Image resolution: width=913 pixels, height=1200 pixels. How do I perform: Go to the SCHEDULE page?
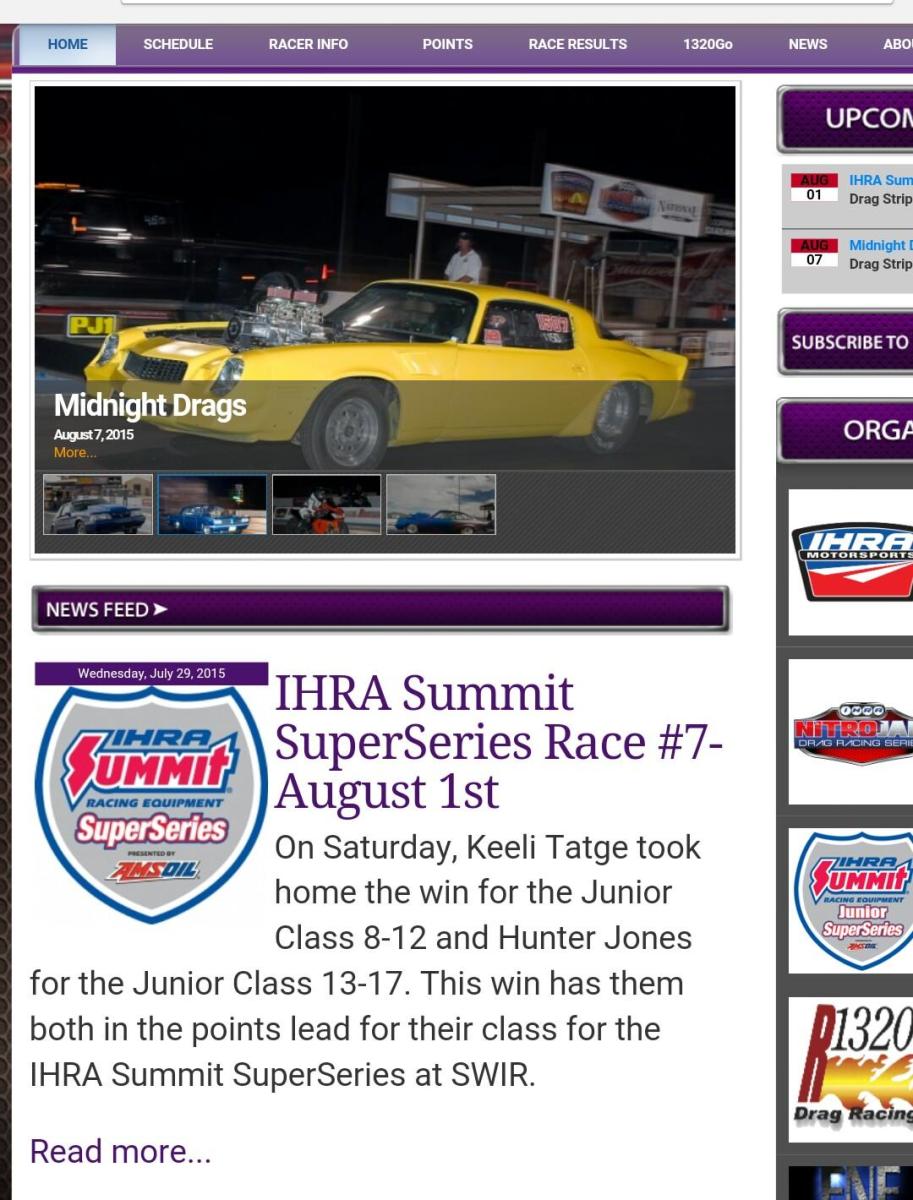tap(178, 44)
